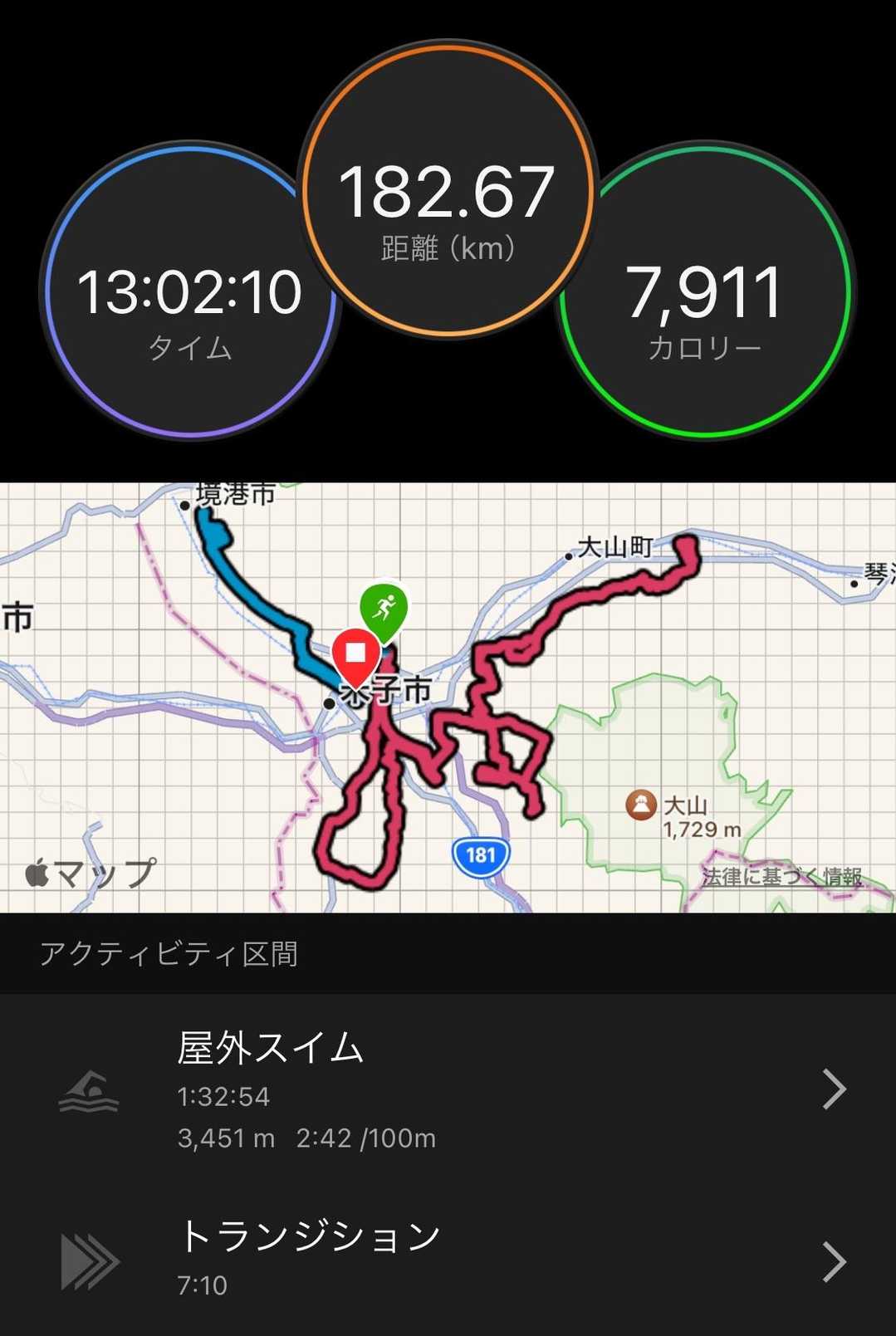Open the 屋外スイム activity segment
Image resolution: width=896 pixels, height=1336 pixels.
coord(448,1089)
